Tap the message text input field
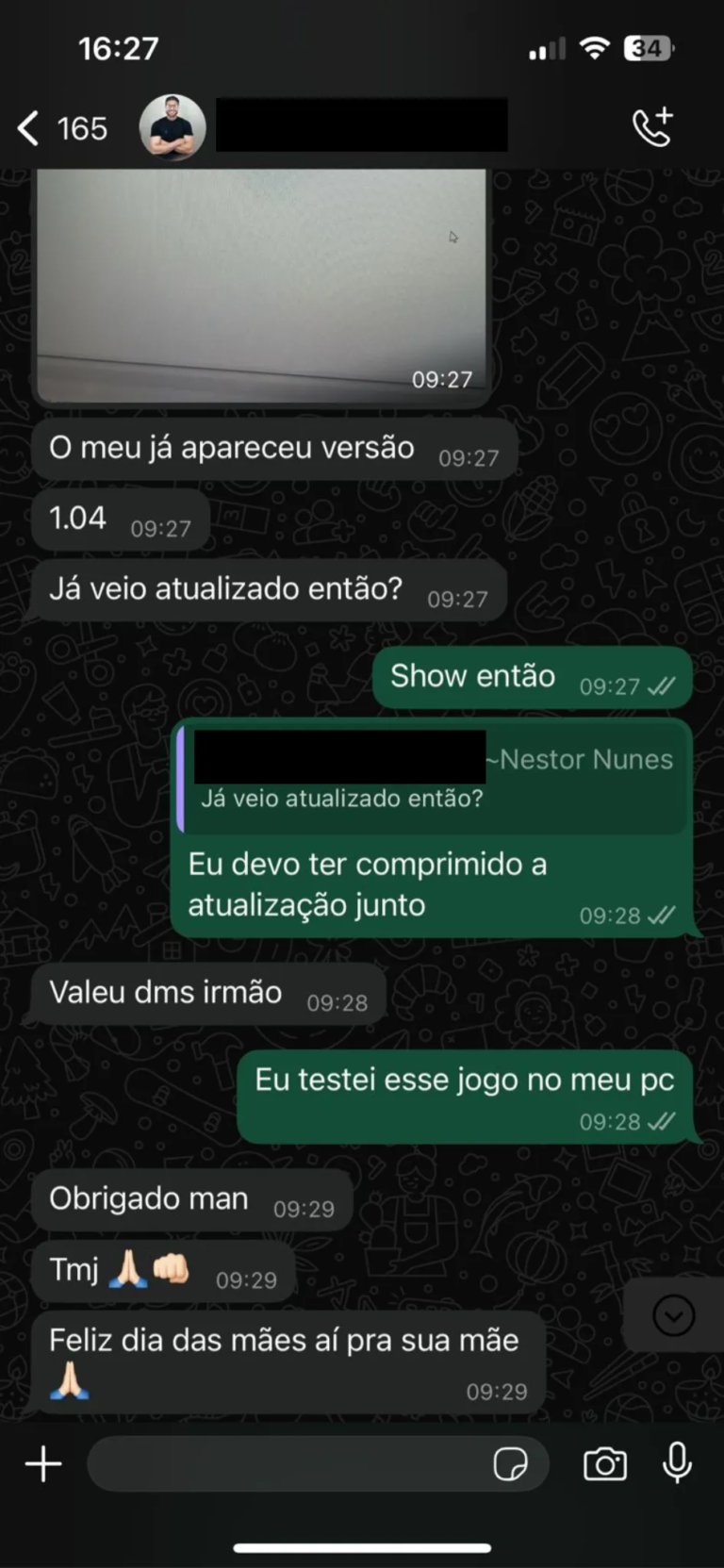This screenshot has width=724, height=1568. 283,1464
